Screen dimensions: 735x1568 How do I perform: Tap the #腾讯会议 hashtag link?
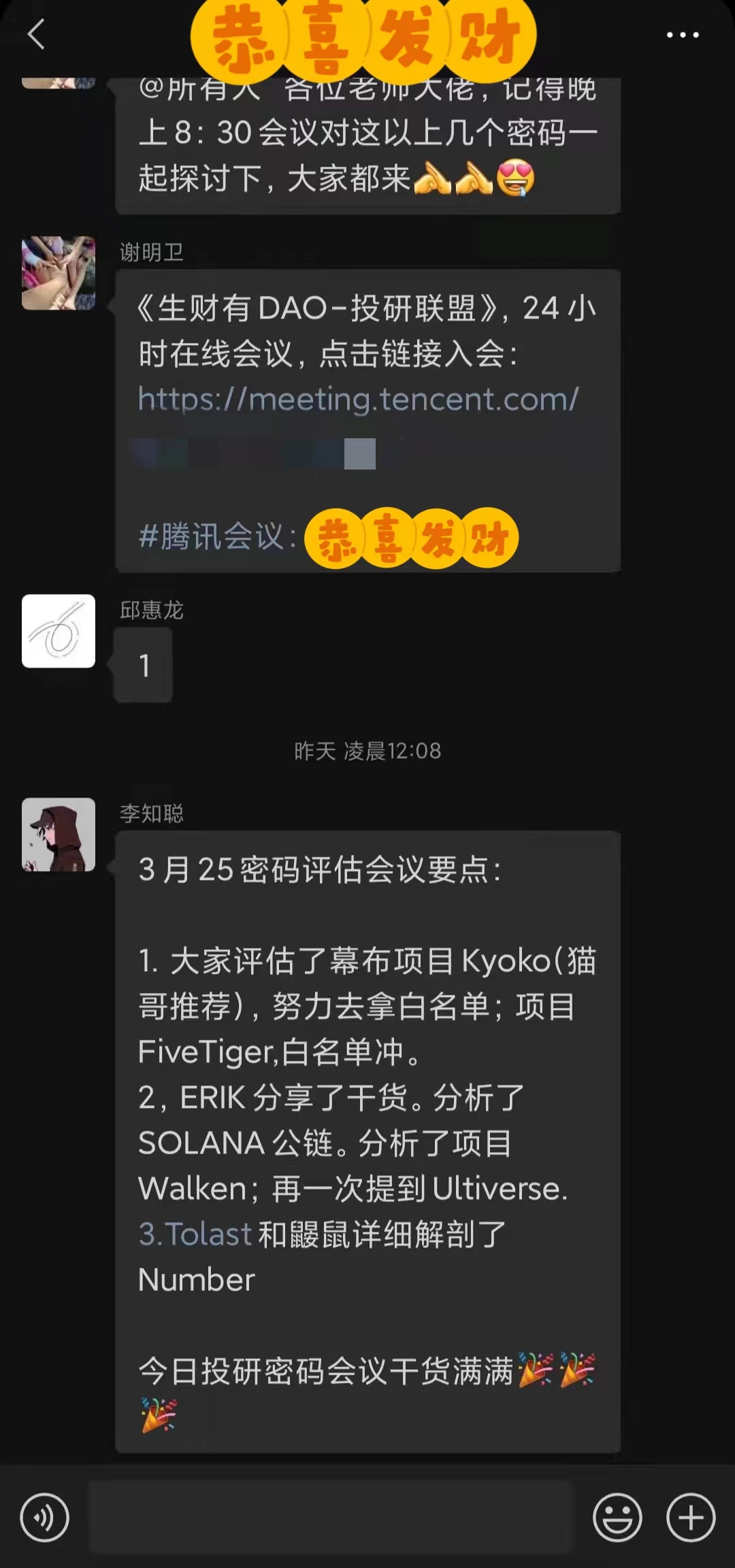[x=217, y=537]
